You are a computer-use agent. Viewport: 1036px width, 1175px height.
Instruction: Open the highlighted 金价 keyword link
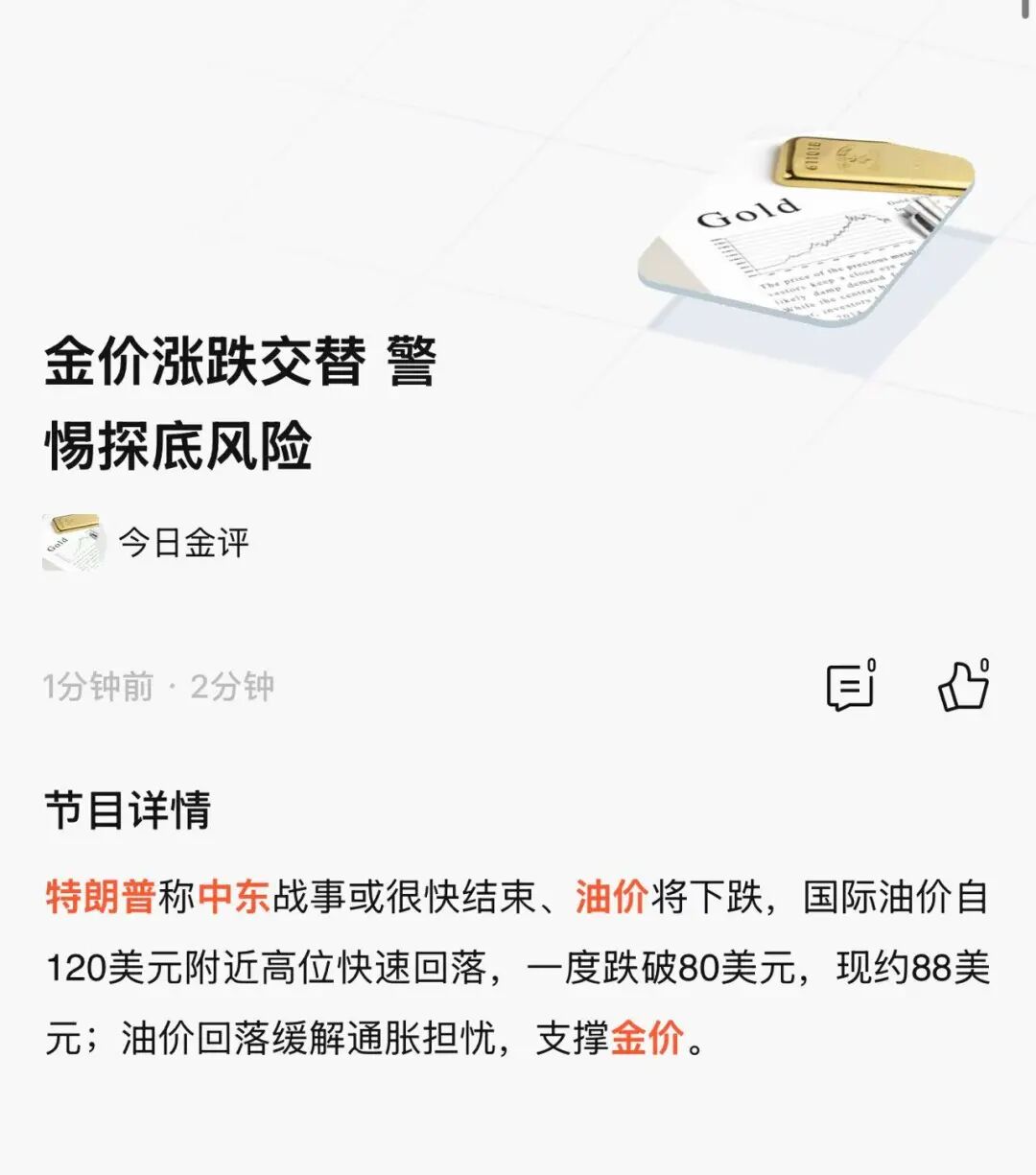click(x=647, y=1038)
